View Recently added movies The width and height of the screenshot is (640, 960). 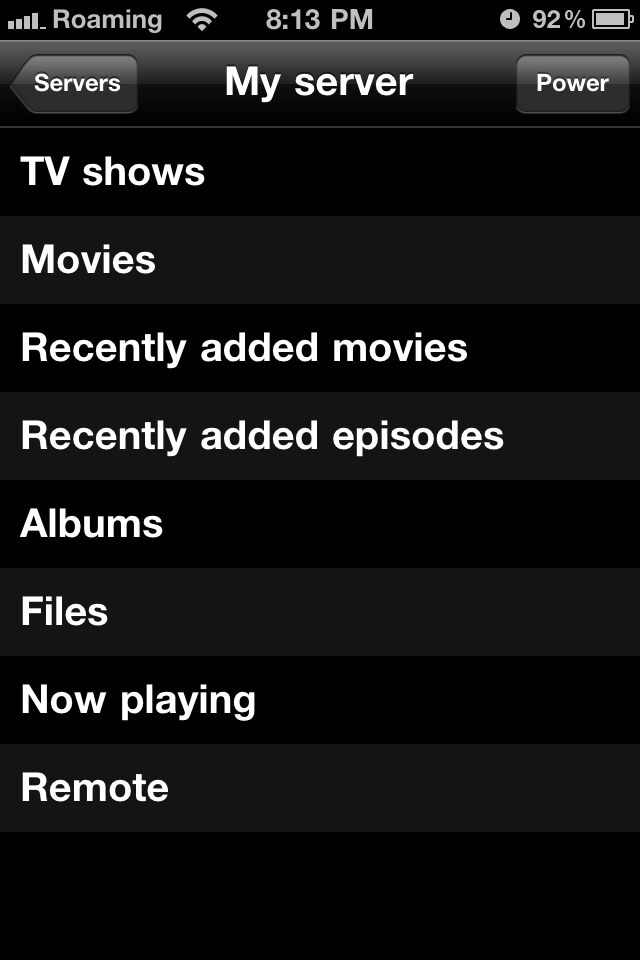point(320,348)
